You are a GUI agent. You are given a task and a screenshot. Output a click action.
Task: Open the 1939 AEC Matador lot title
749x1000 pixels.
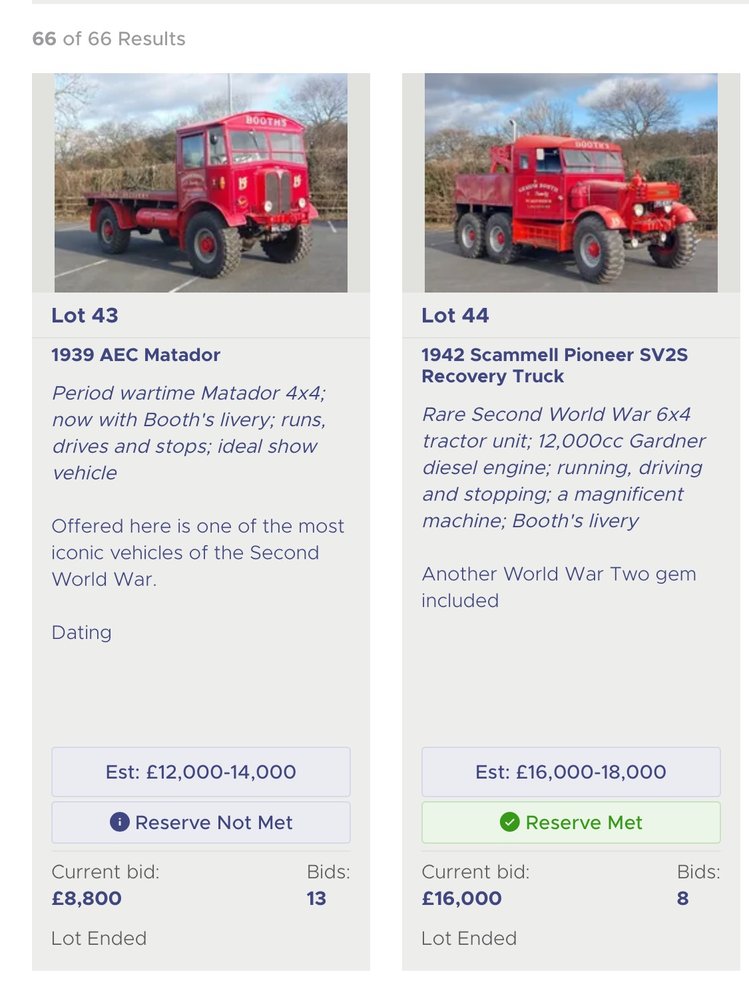click(136, 355)
